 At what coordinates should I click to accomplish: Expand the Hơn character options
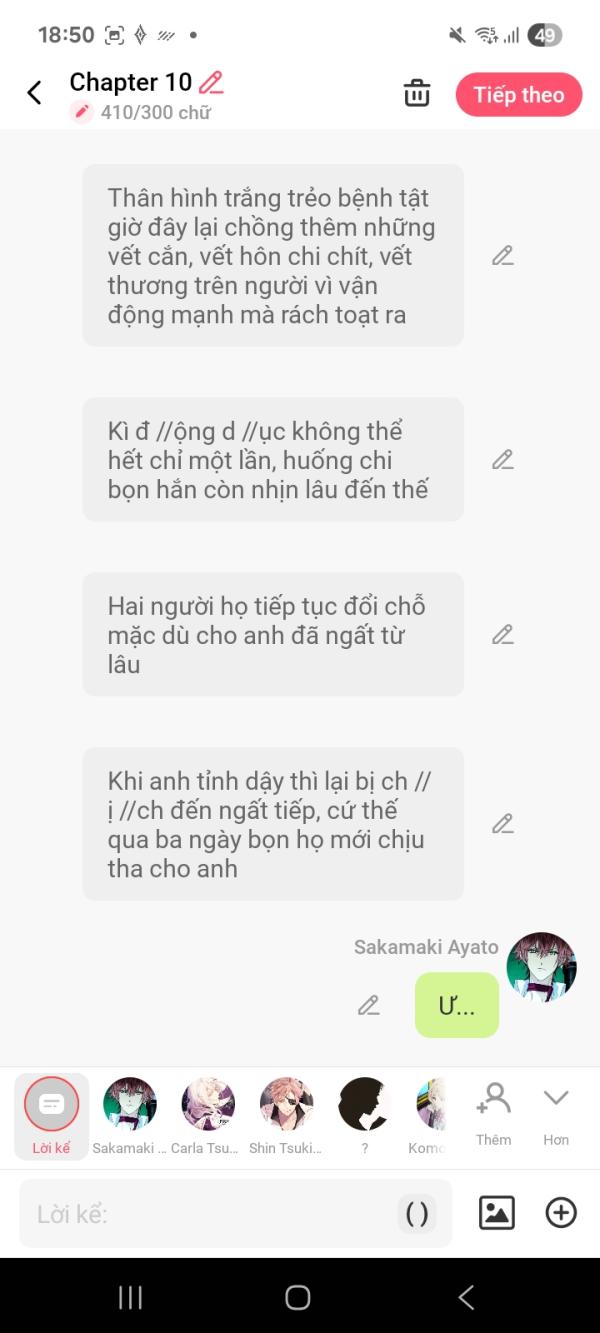coord(556,1113)
